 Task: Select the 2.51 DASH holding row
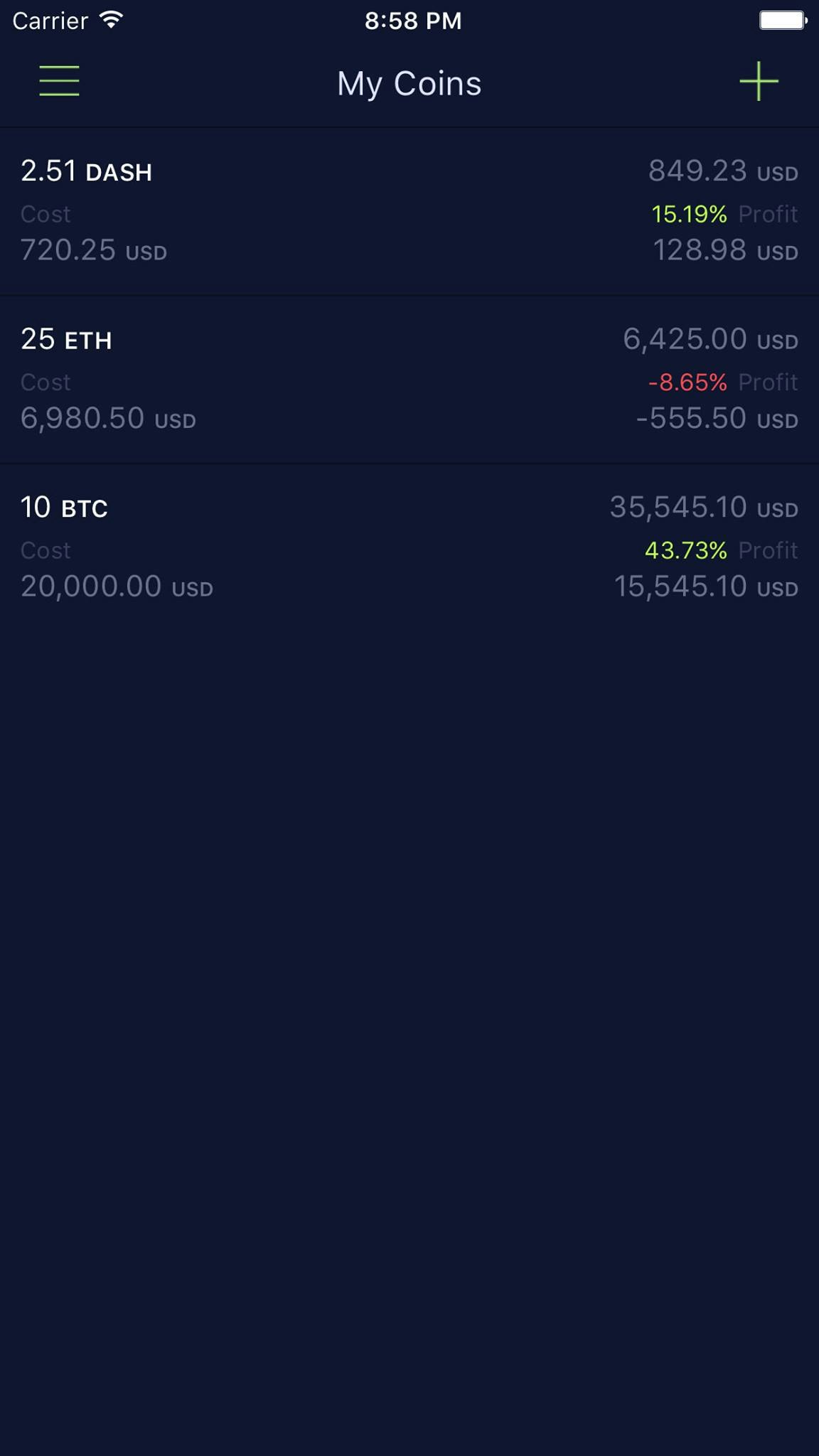409,210
